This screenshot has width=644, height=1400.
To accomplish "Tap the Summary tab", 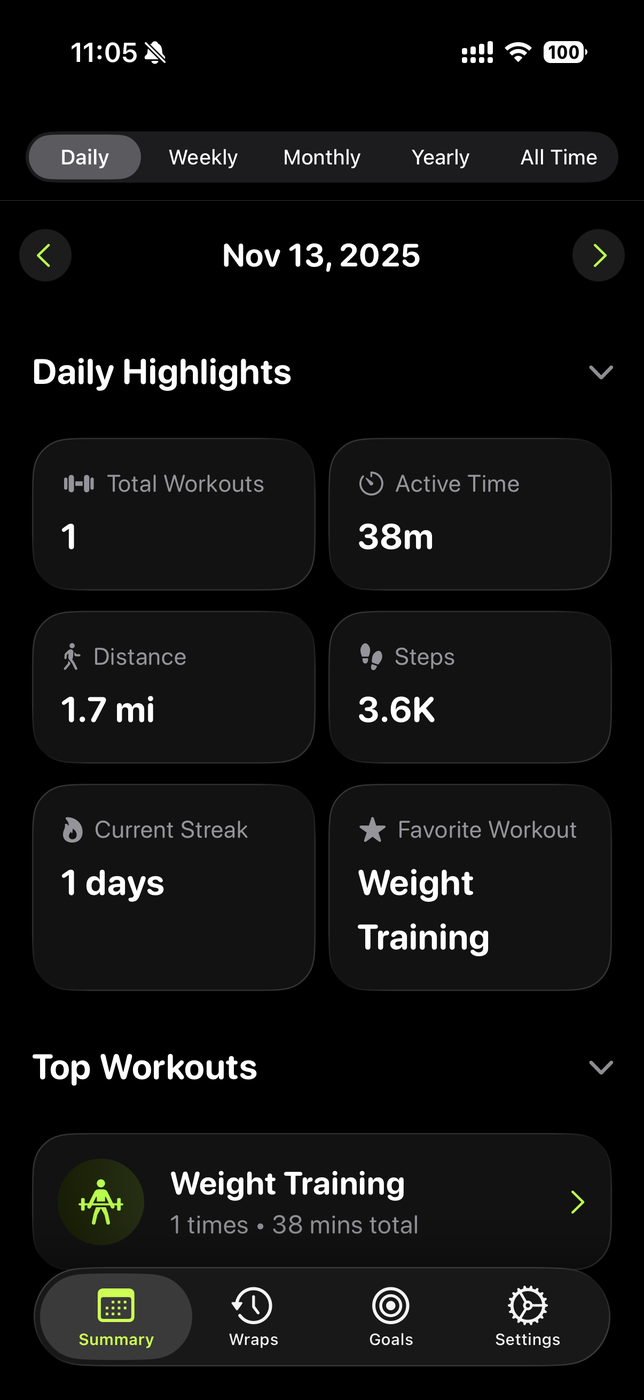I will click(x=116, y=1317).
